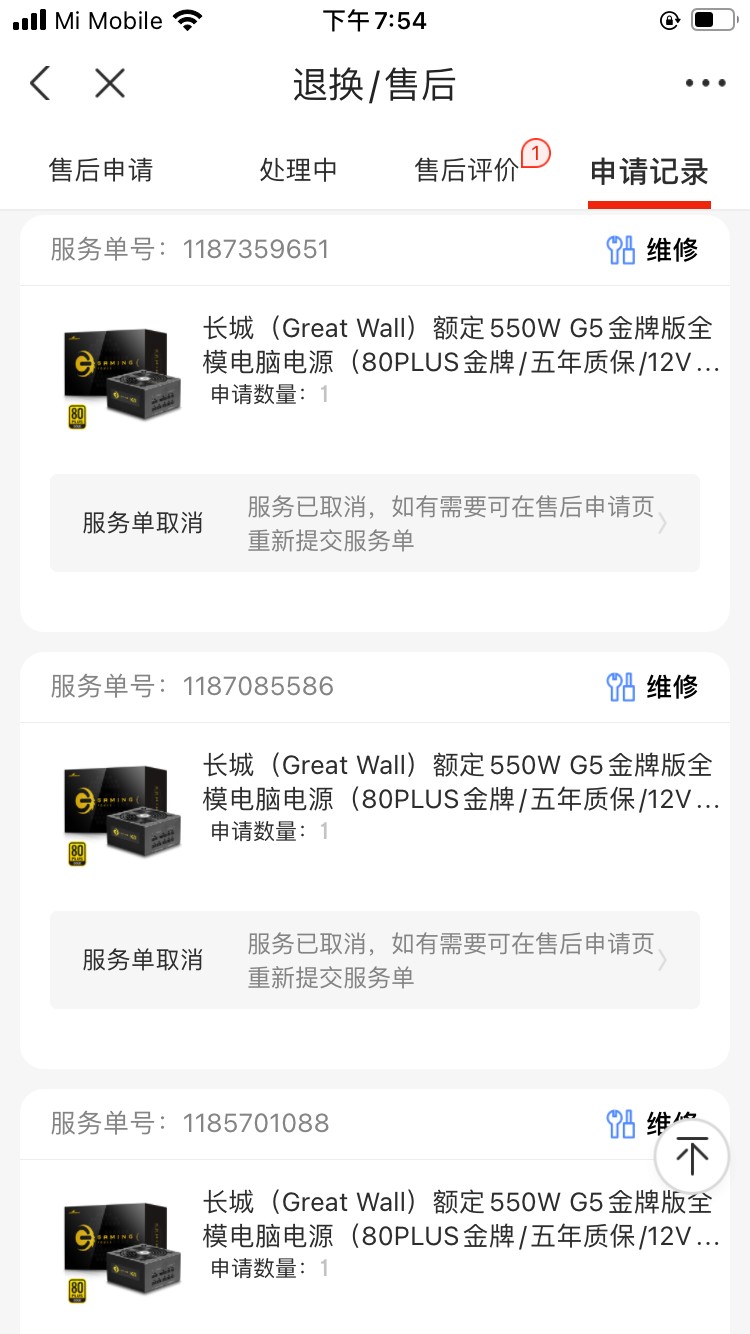Image resolution: width=750 pixels, height=1334 pixels.
Task: Switch to the 处理中 tab
Action: click(298, 170)
